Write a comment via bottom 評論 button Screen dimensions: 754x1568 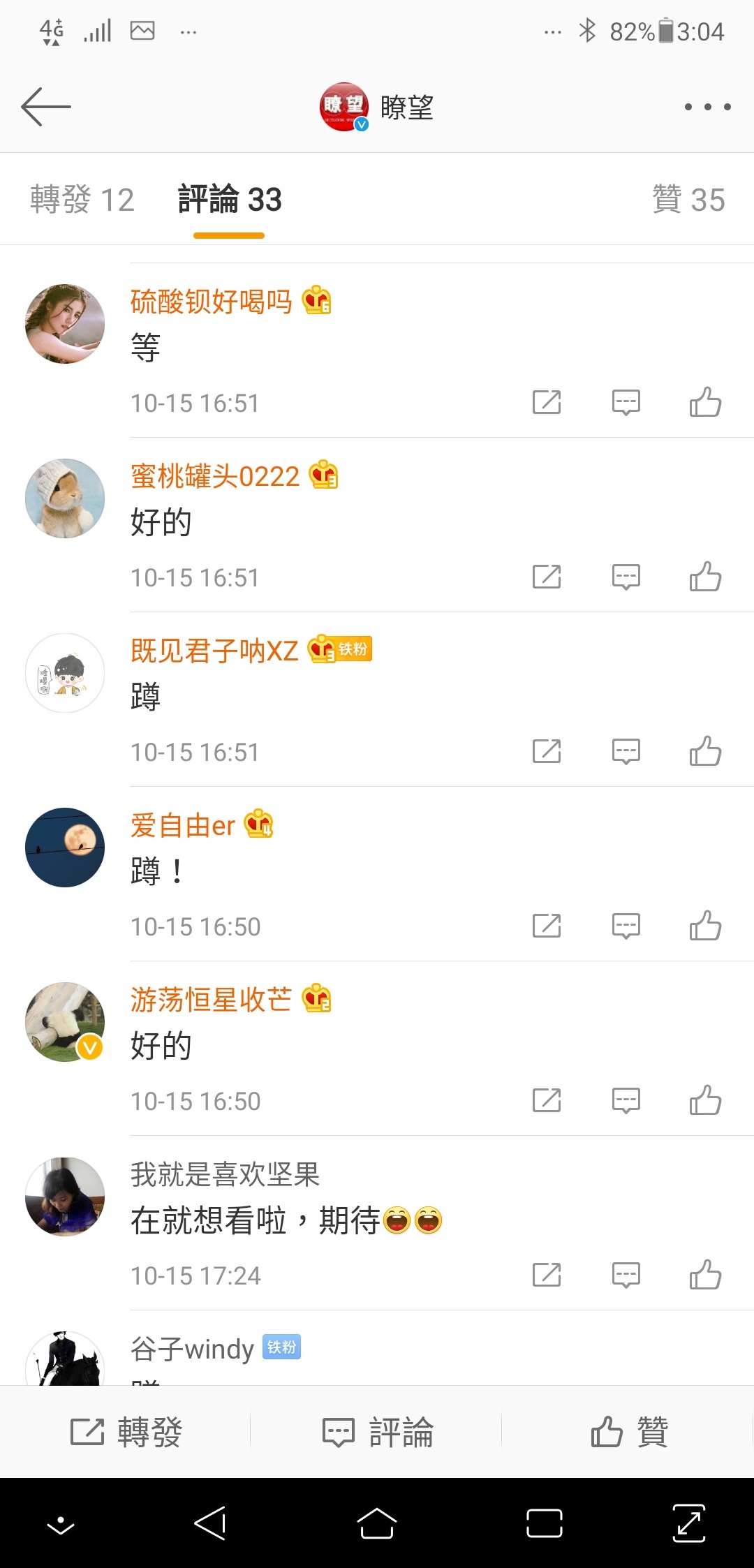[377, 1433]
